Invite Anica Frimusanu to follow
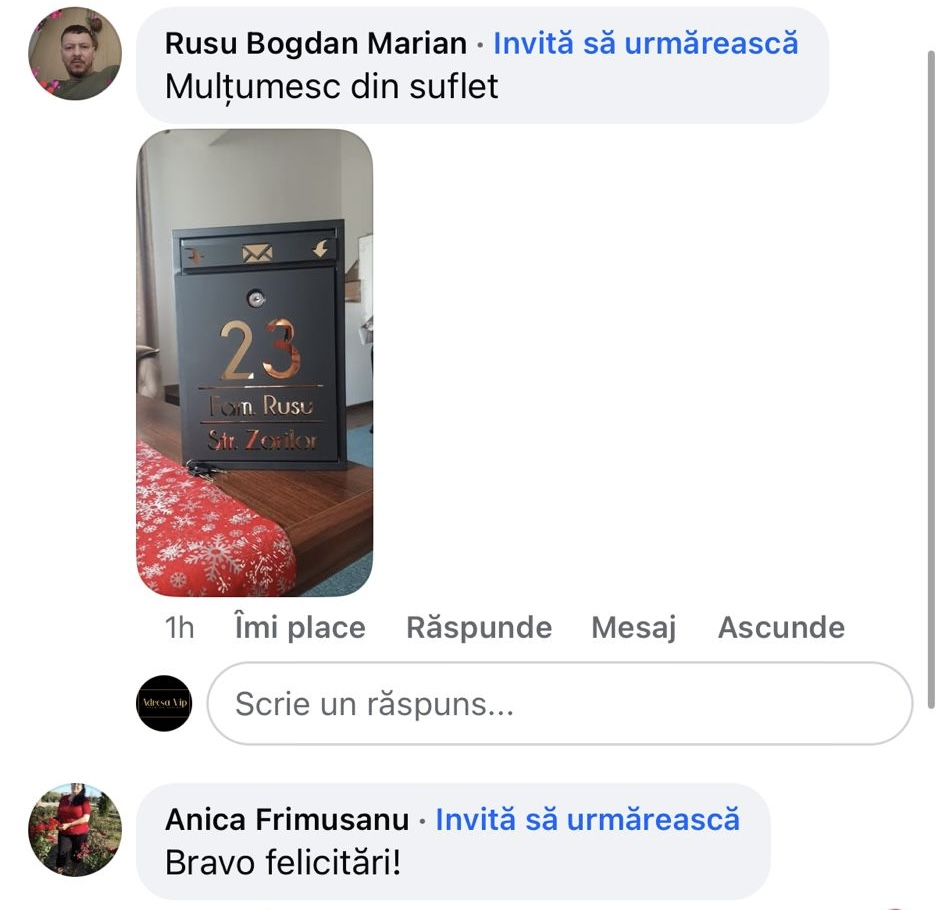Viewport: 942px width, 910px height. (x=588, y=820)
